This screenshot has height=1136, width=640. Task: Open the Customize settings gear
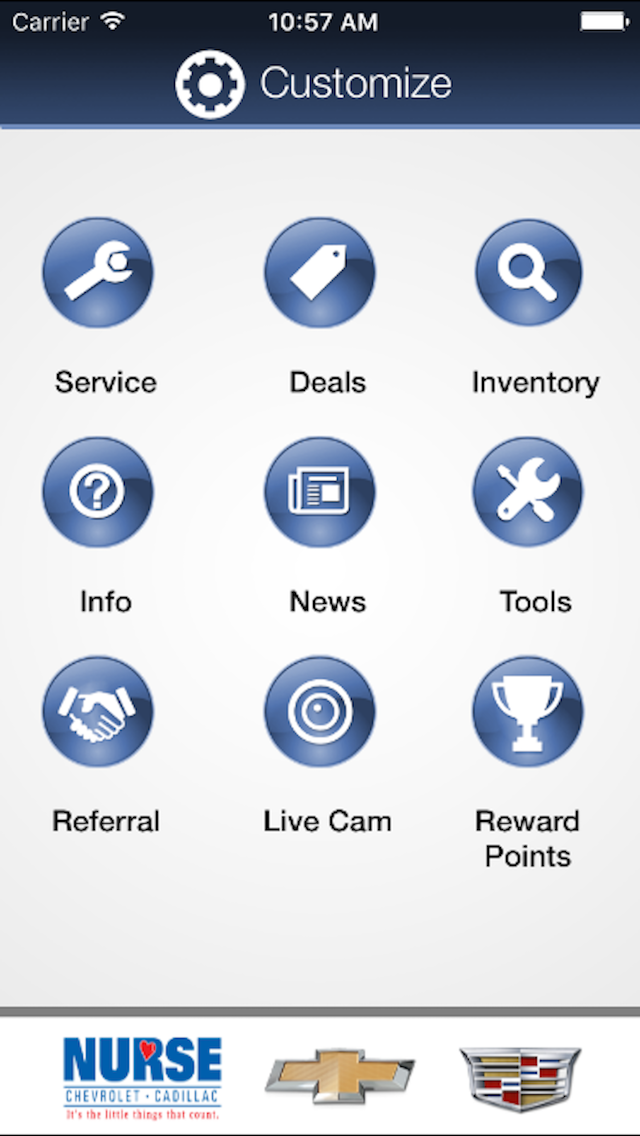click(x=210, y=84)
